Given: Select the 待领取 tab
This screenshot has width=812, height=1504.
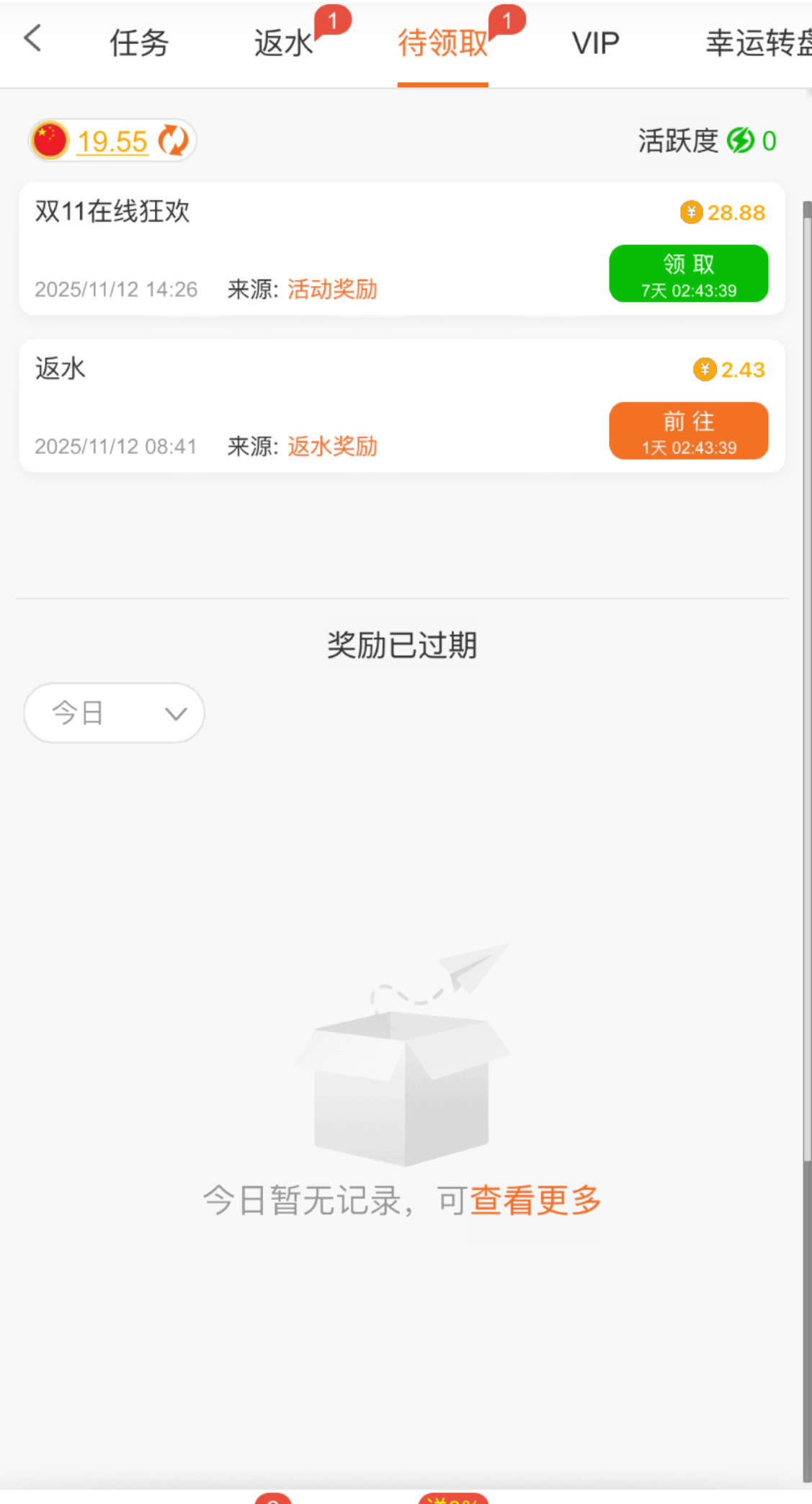Looking at the screenshot, I should tap(442, 43).
